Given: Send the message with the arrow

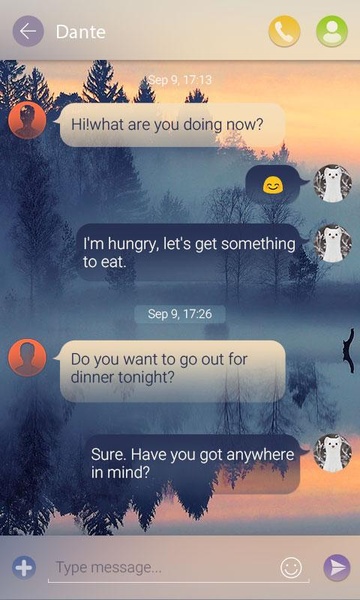Looking at the screenshot, I should point(337,568).
